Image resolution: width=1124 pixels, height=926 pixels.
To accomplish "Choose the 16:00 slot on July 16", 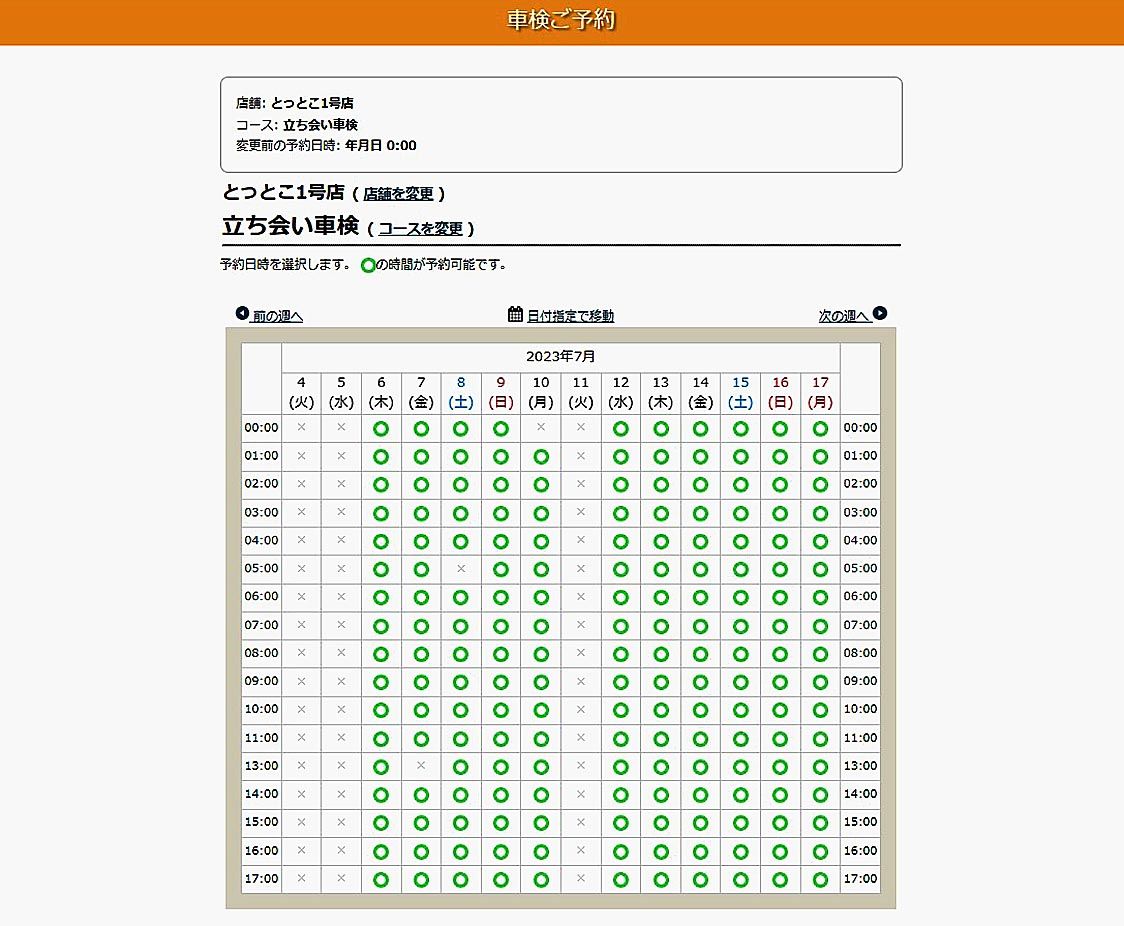I will (x=780, y=851).
